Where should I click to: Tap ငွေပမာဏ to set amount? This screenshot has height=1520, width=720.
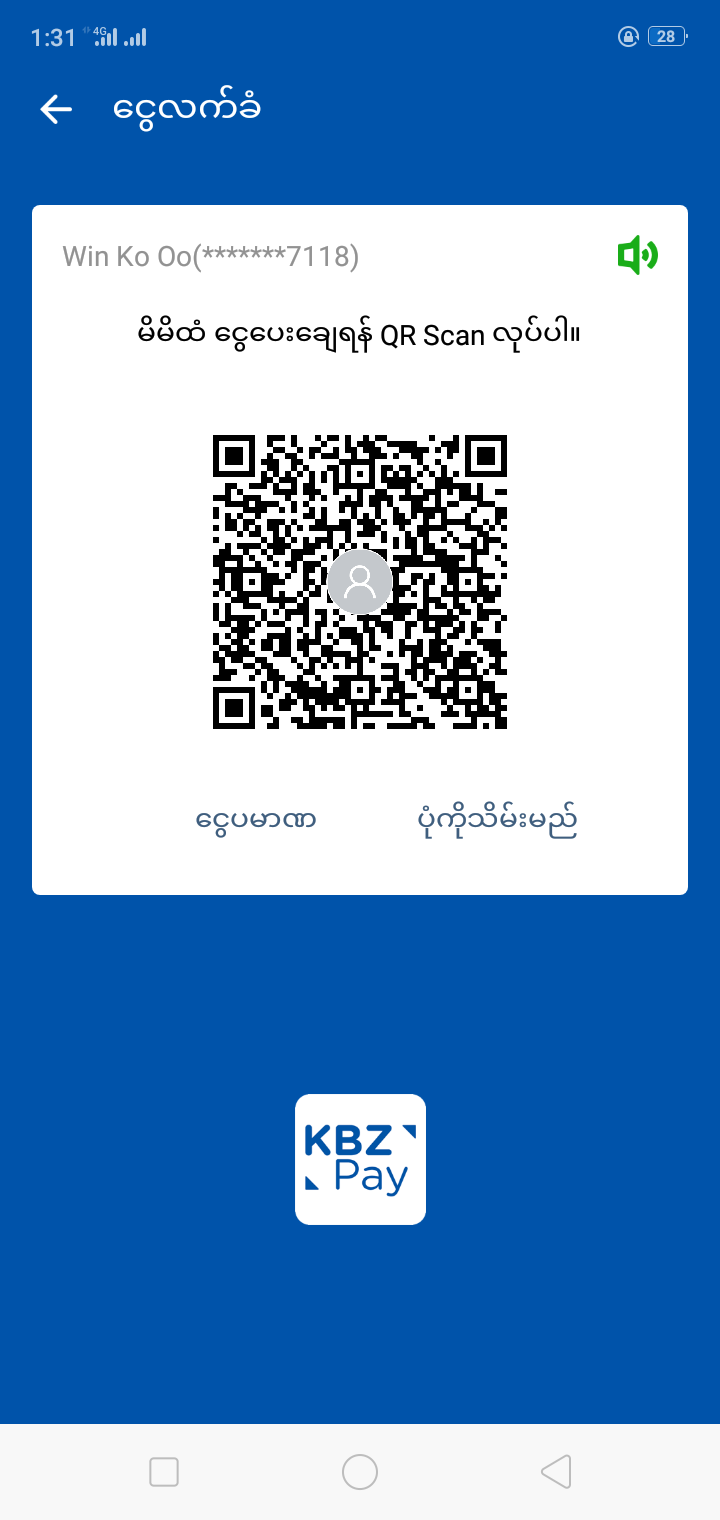[x=256, y=821]
